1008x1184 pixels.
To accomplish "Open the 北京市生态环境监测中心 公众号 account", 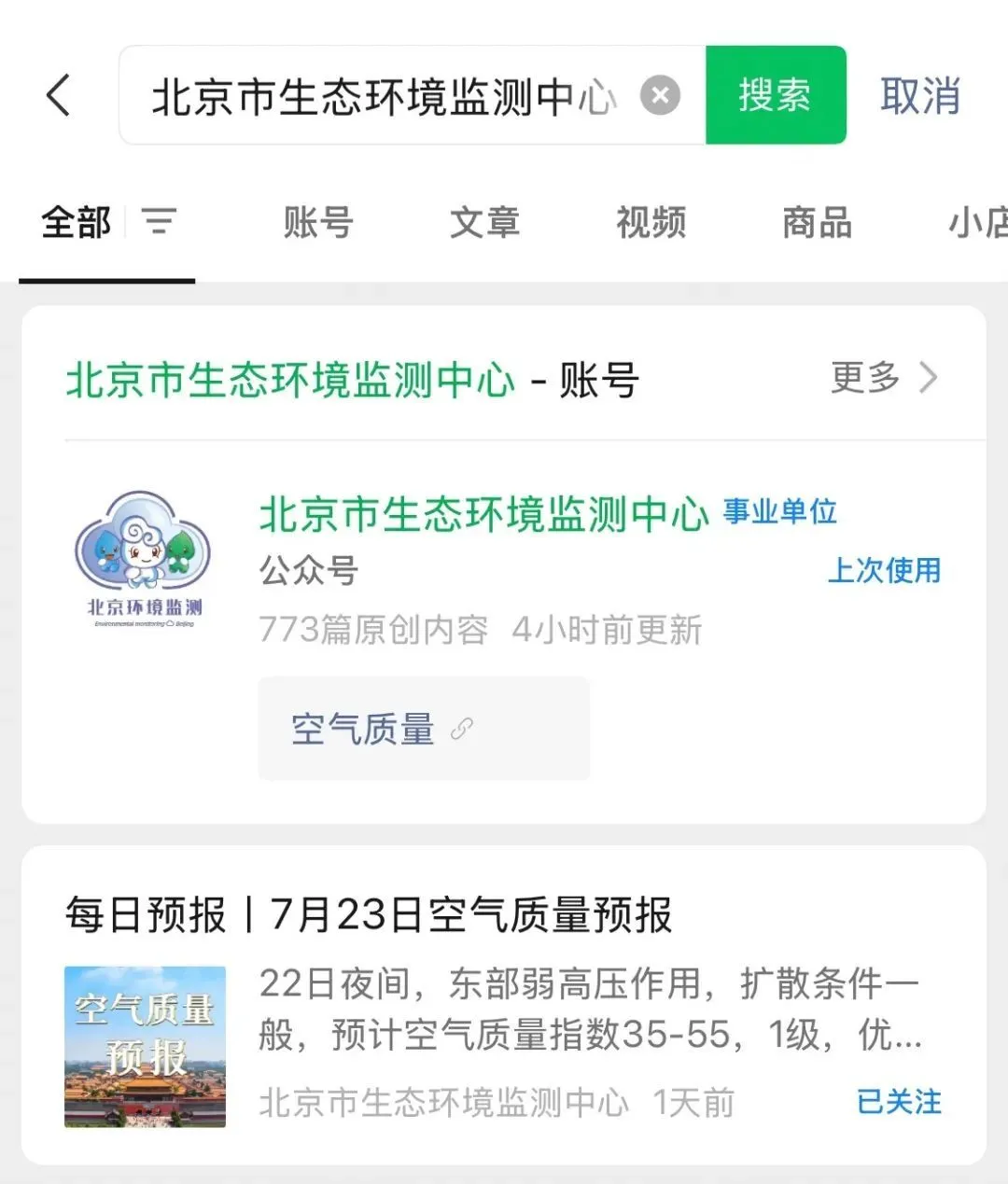I will click(483, 514).
